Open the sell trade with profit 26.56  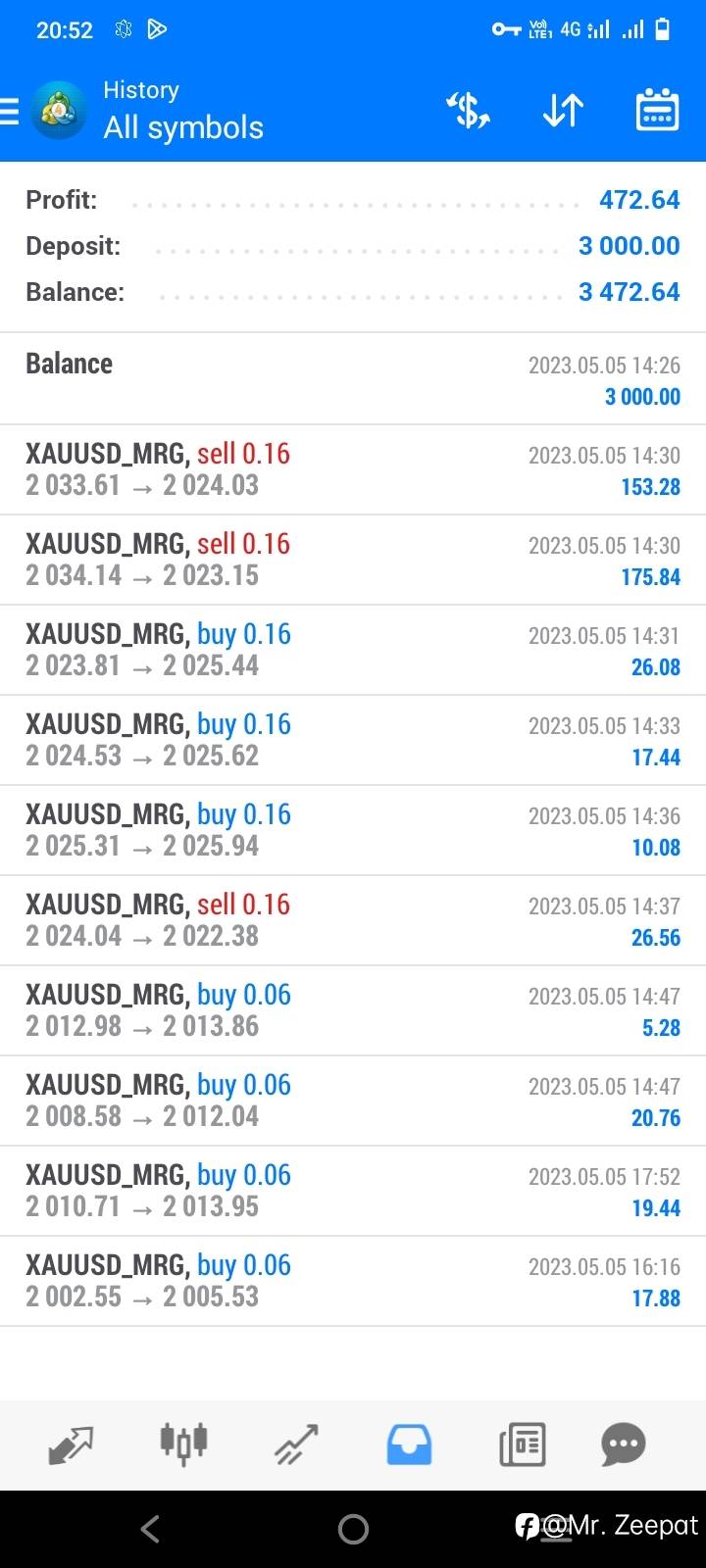coord(353,920)
